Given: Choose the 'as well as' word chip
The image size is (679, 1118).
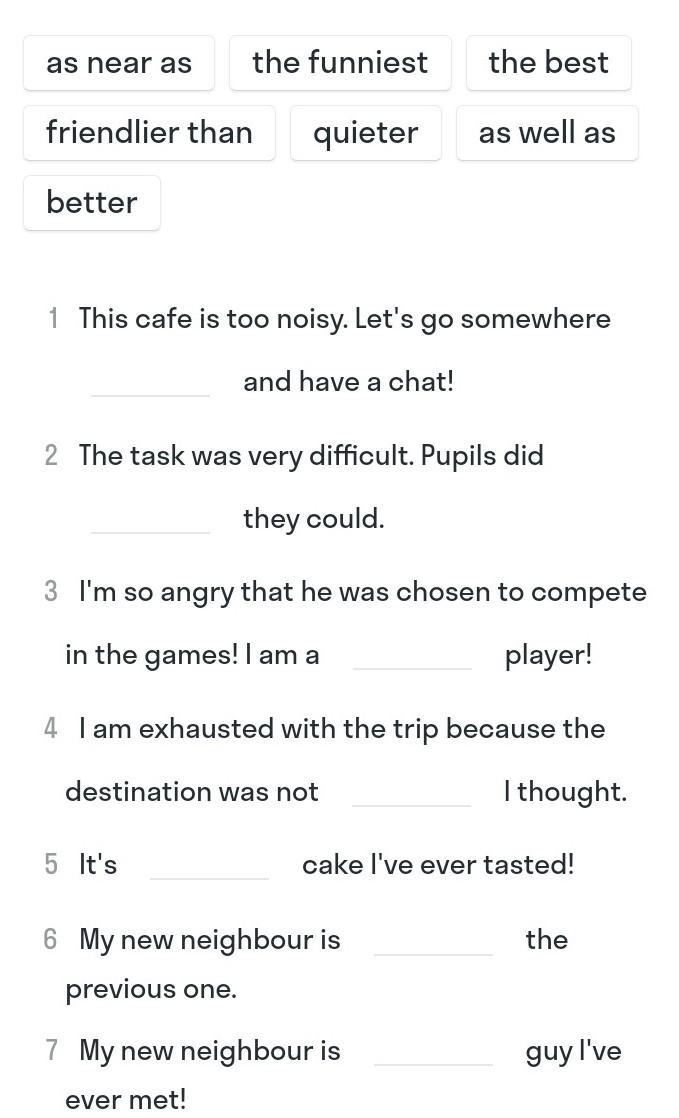Looking at the screenshot, I should [547, 133].
